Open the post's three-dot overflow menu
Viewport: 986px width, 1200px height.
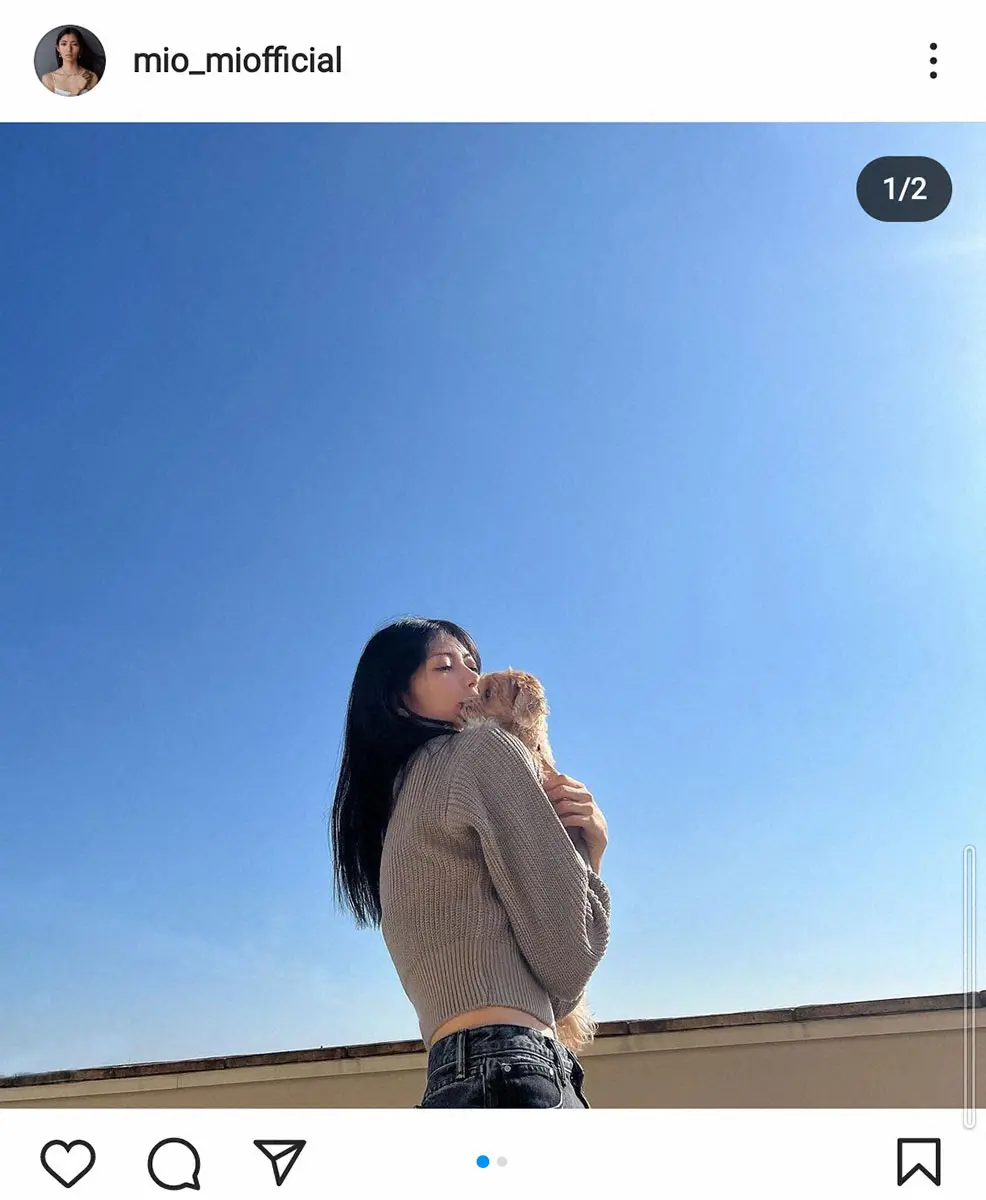[x=932, y=61]
